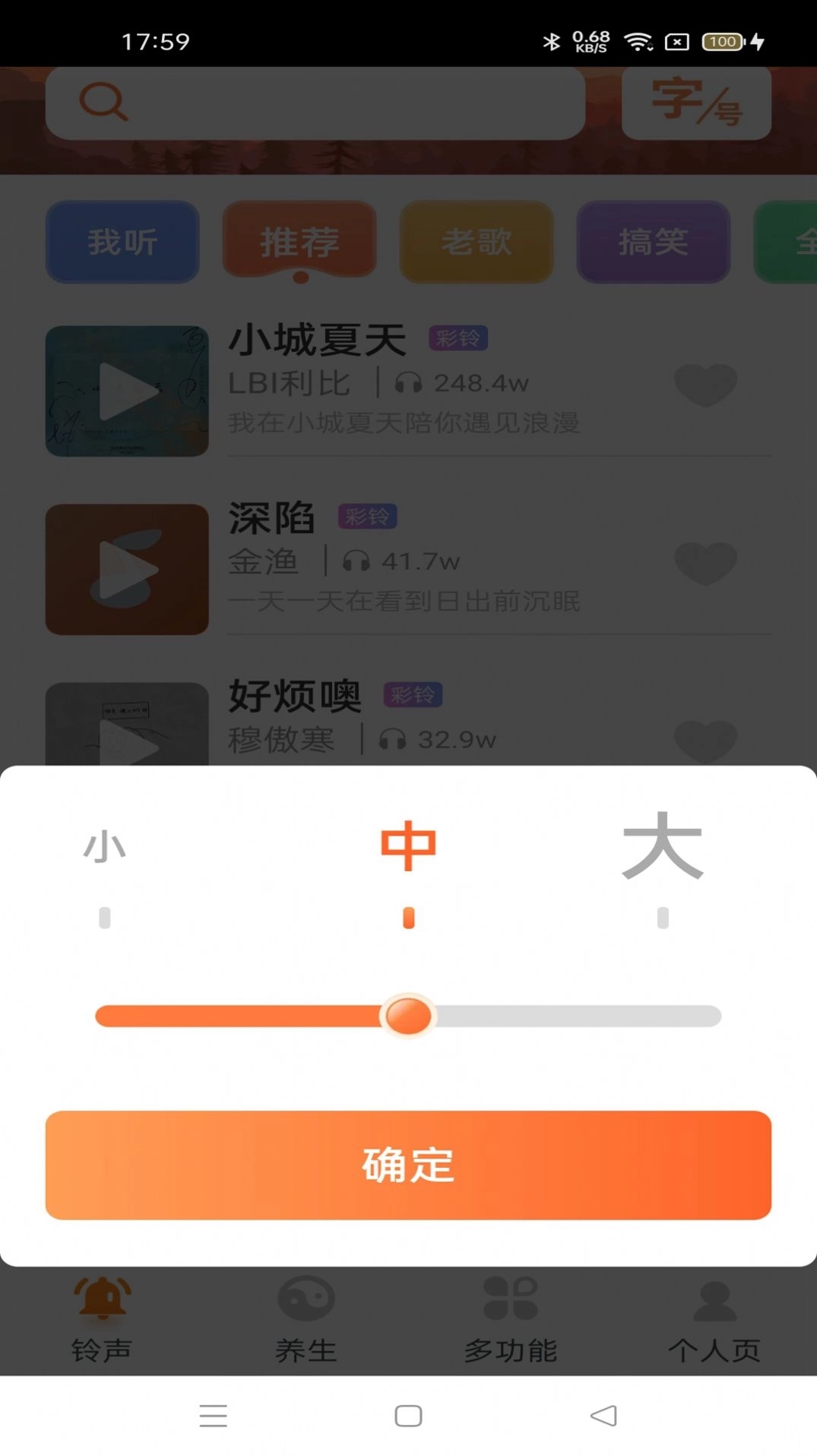Switch to the 老歌 category tab

476,242
